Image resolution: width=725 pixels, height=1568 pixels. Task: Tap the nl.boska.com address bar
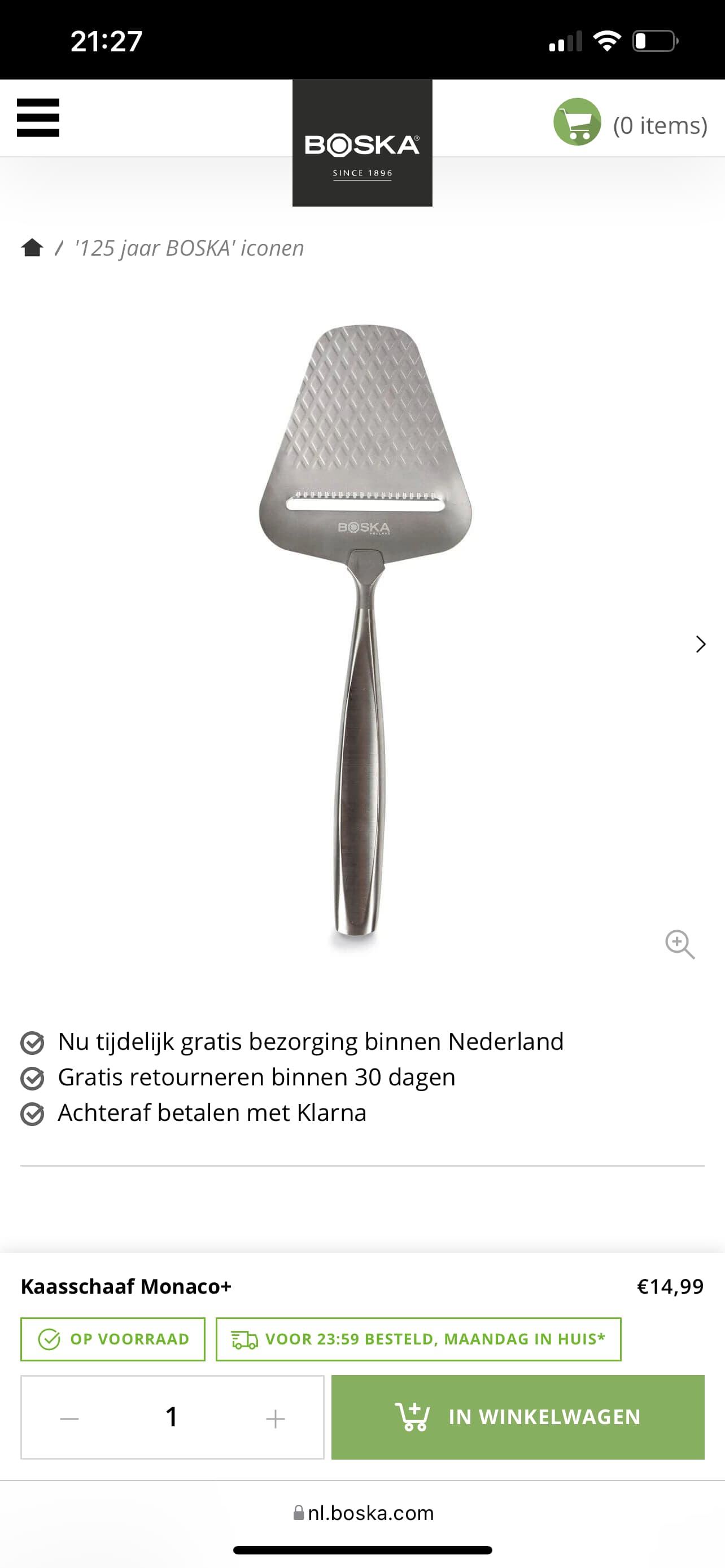364,1513
